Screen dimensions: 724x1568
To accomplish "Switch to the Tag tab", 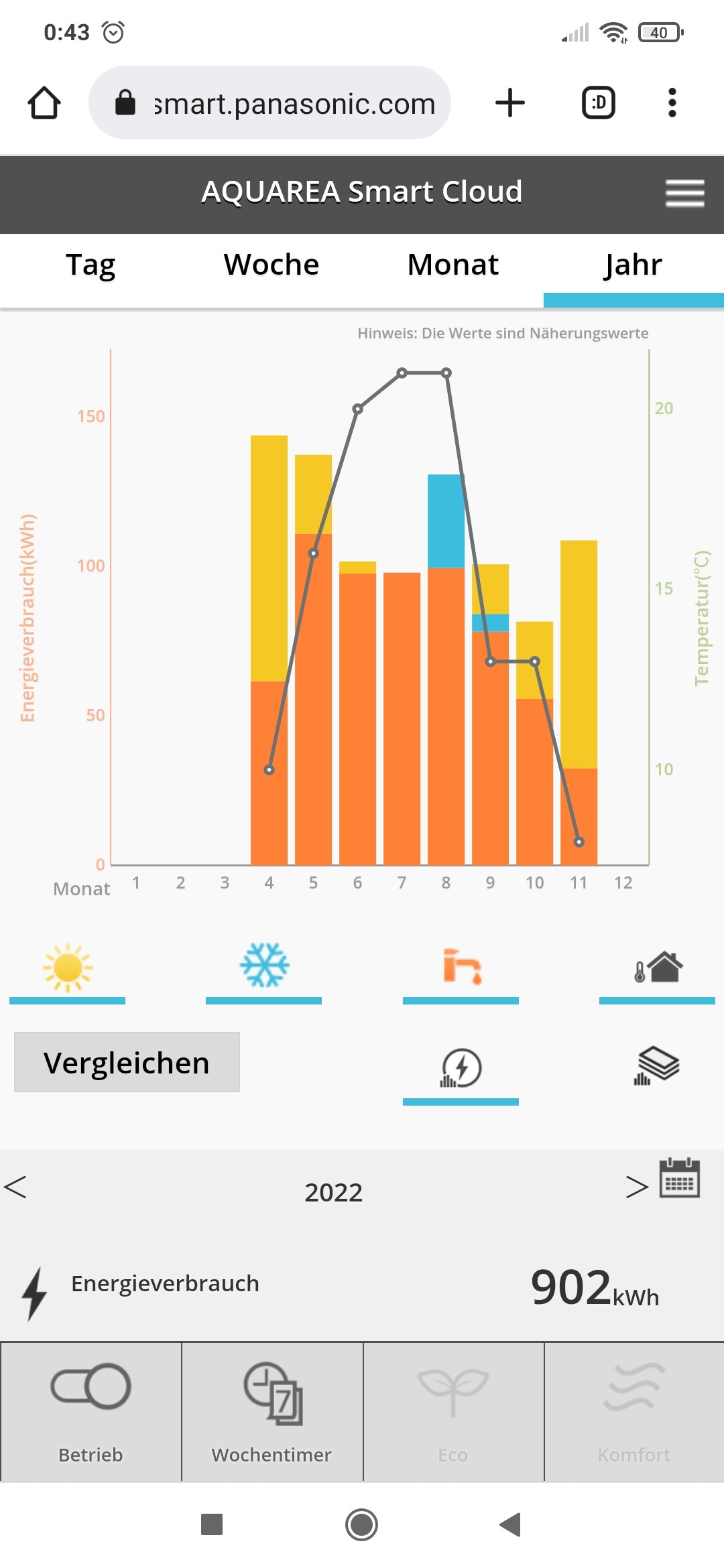I will click(x=90, y=265).
